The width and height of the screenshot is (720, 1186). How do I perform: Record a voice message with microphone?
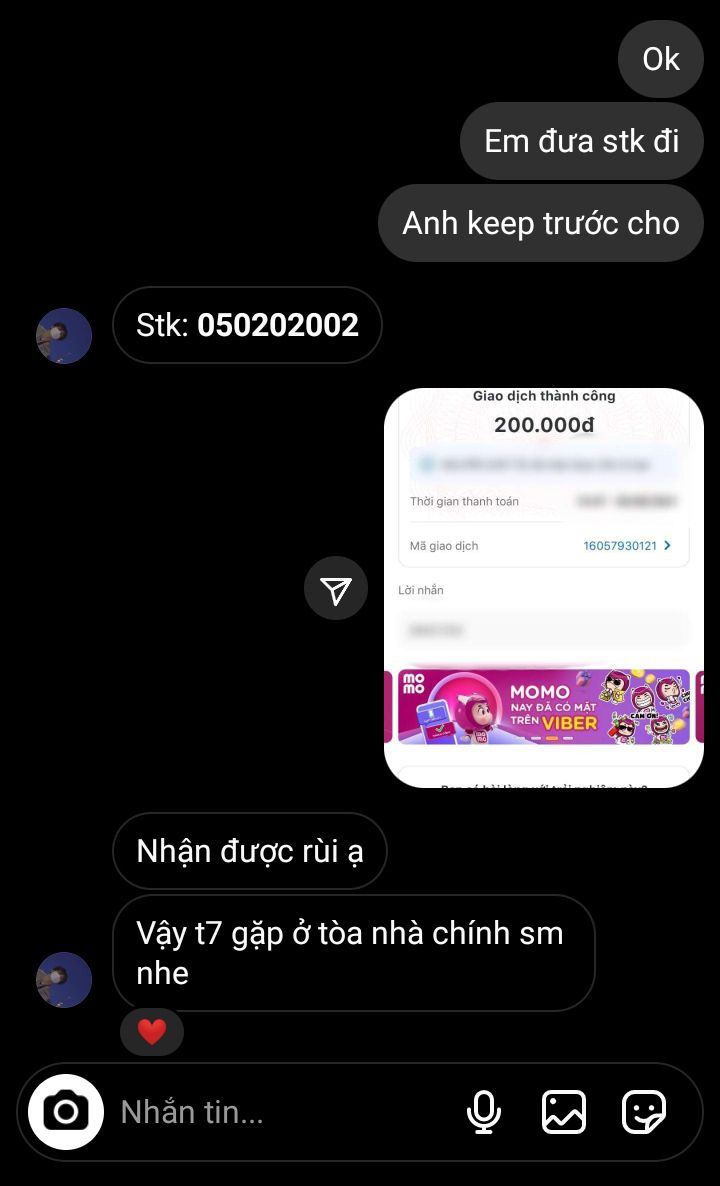tap(484, 1112)
